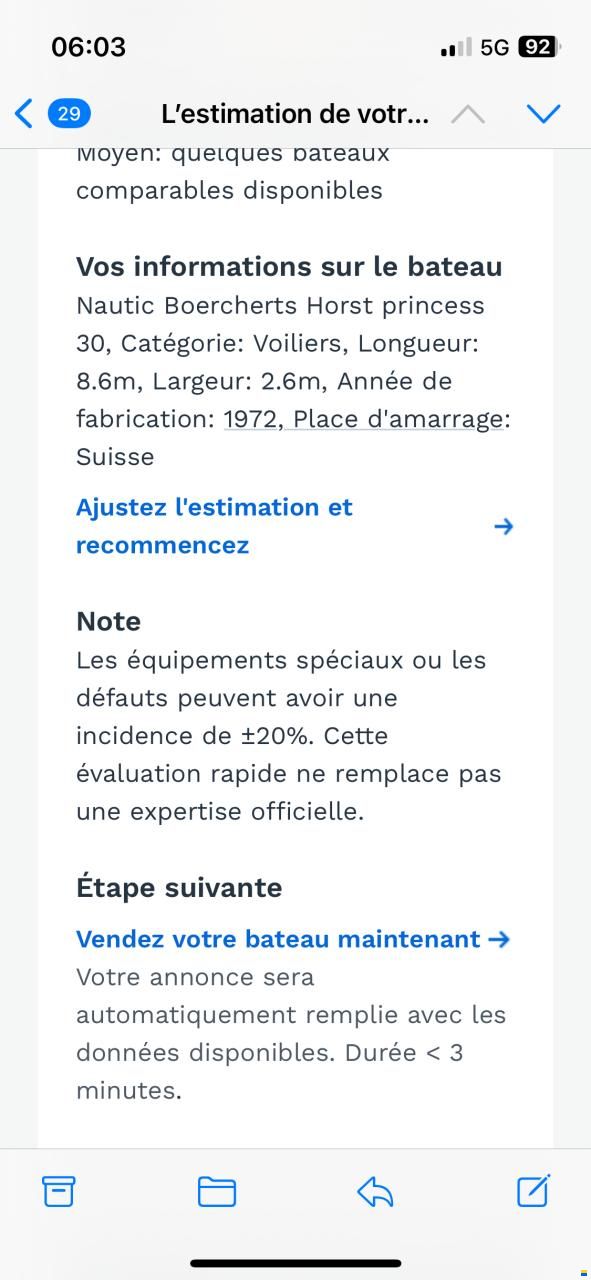The image size is (591, 1280).
Task: Jump to the previous email with up arrow
Action: click(467, 114)
